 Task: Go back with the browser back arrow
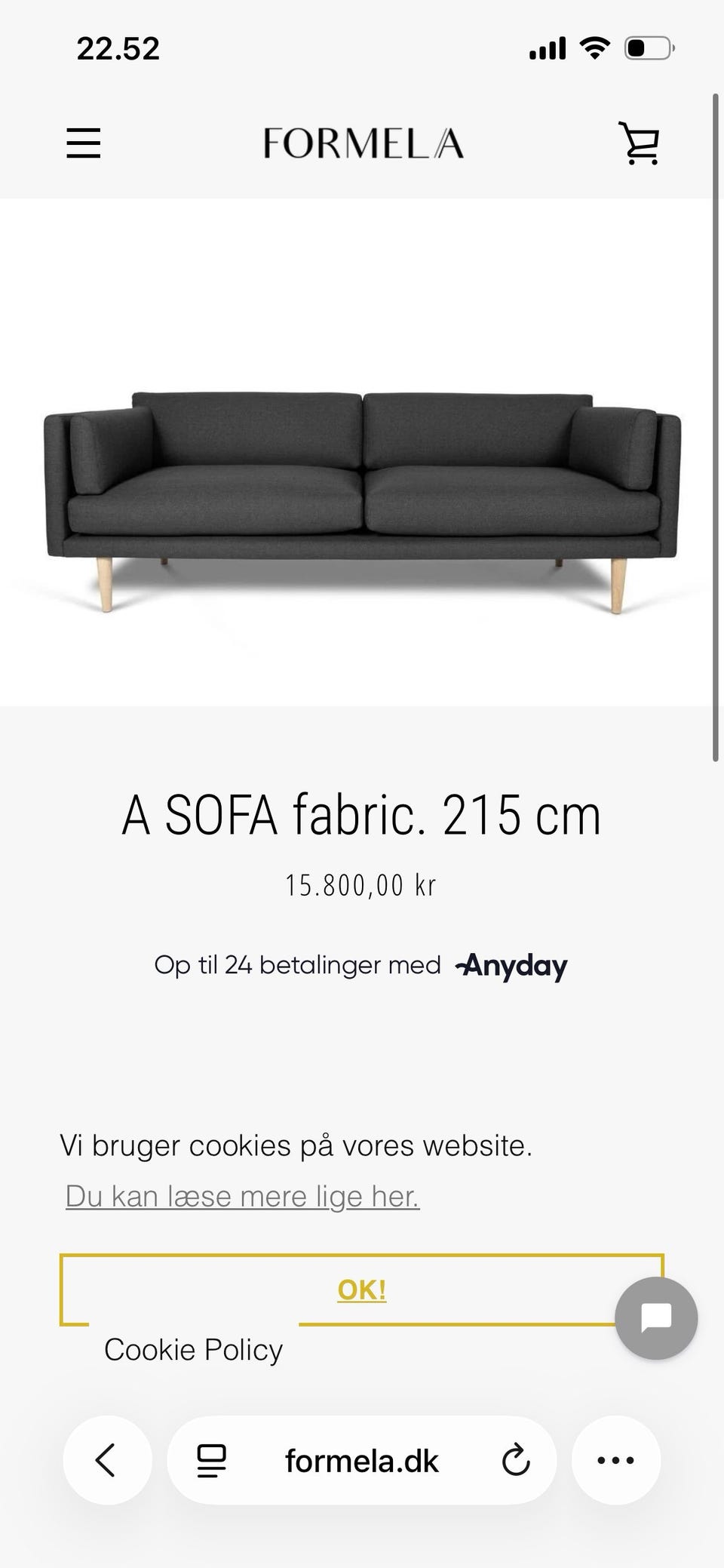[x=107, y=1460]
